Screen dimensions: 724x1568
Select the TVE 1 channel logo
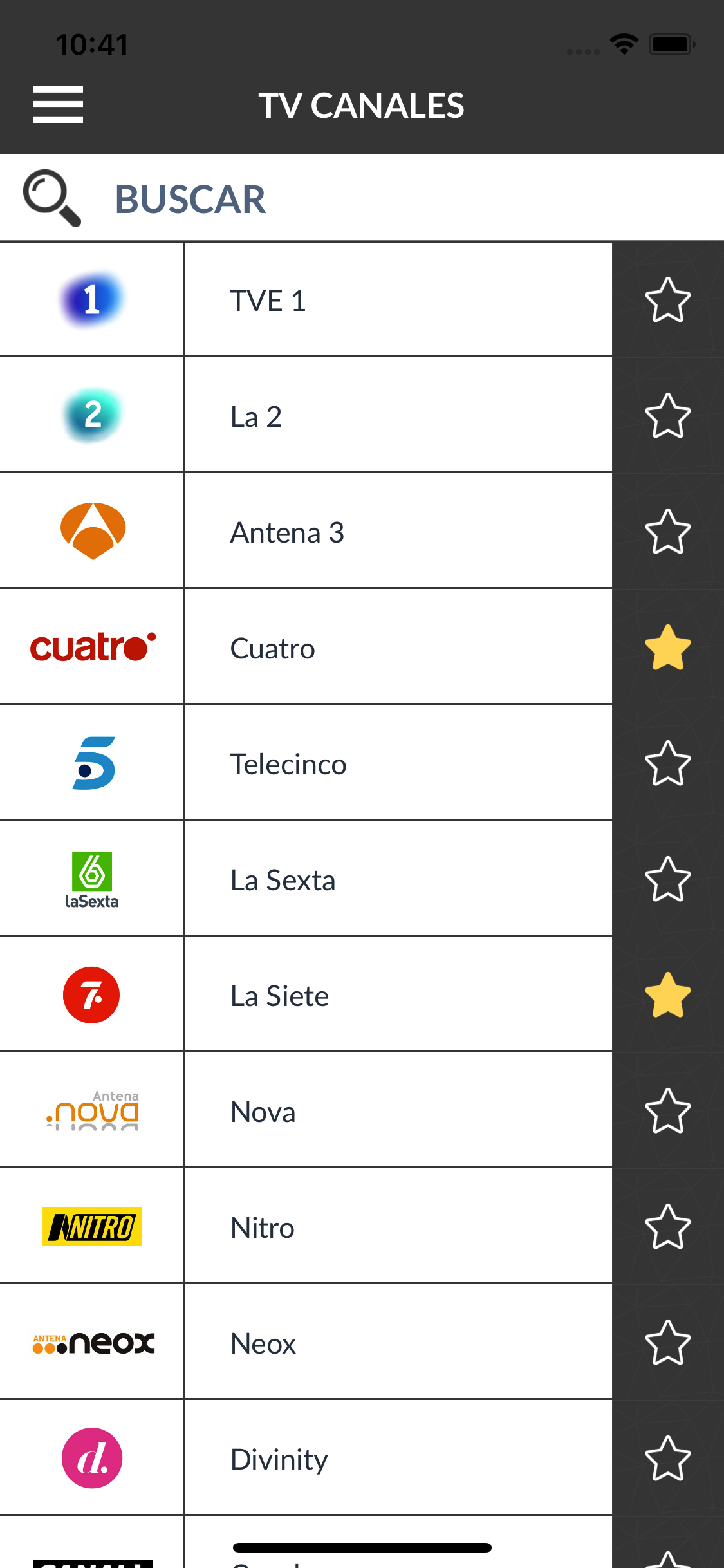[x=91, y=298]
